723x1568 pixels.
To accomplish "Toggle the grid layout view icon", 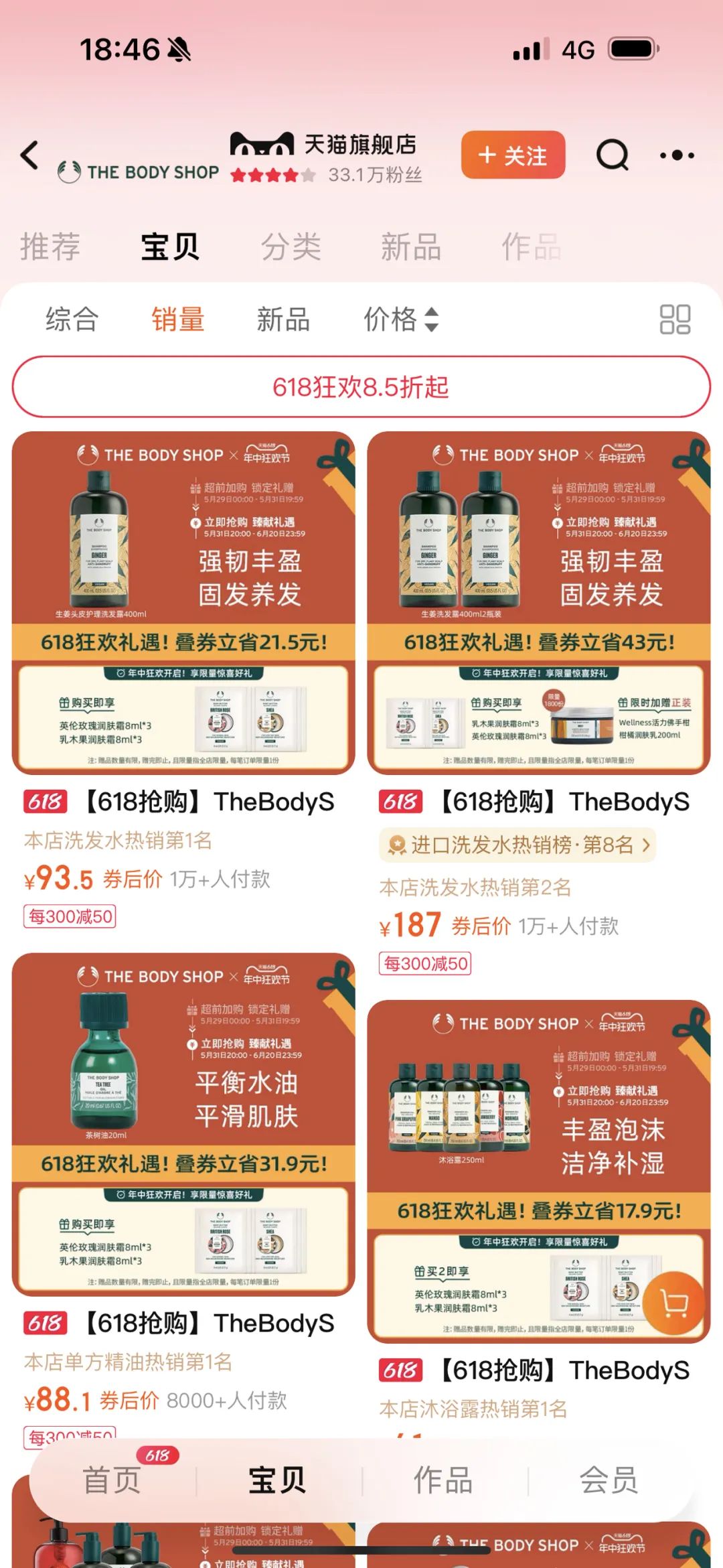I will pos(675,319).
